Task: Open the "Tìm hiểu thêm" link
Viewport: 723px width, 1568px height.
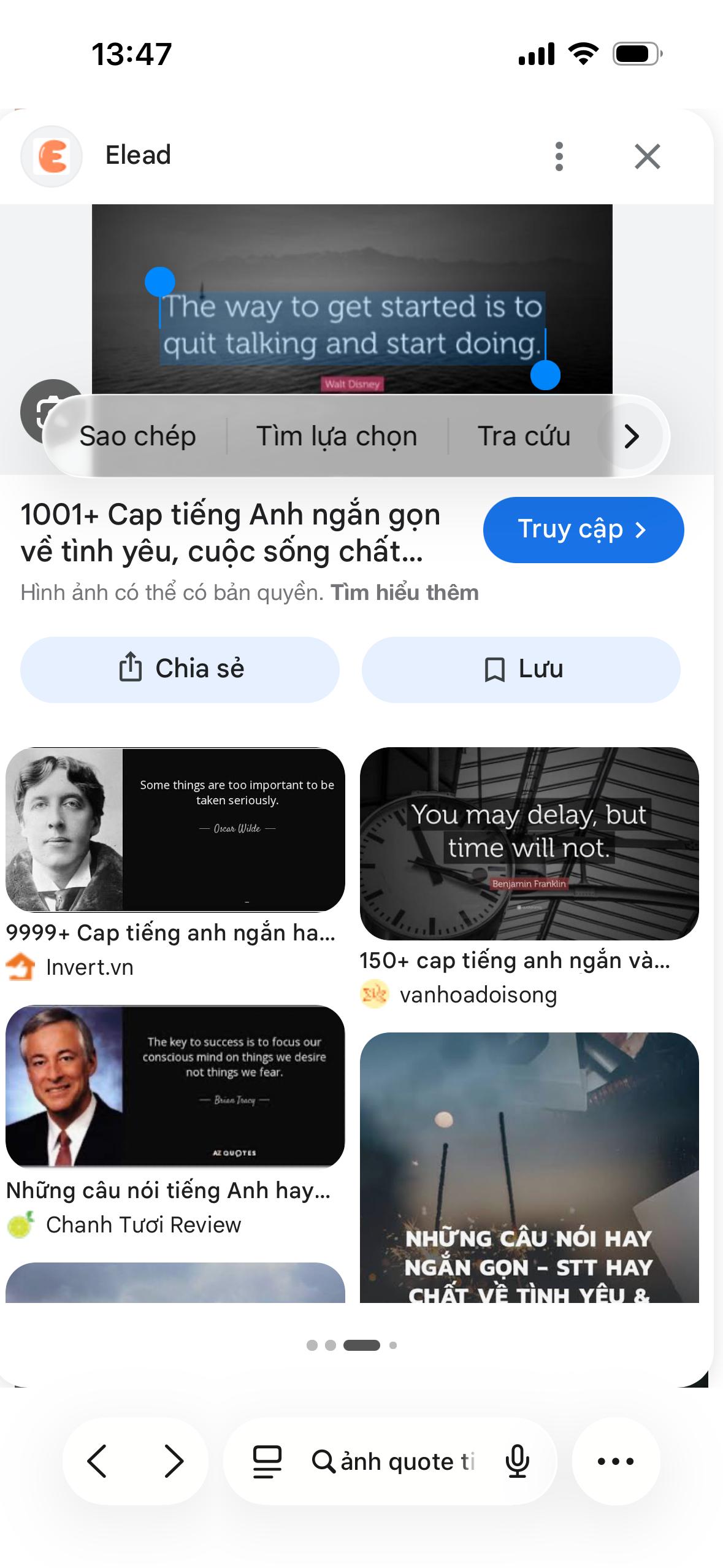Action: 405,592
